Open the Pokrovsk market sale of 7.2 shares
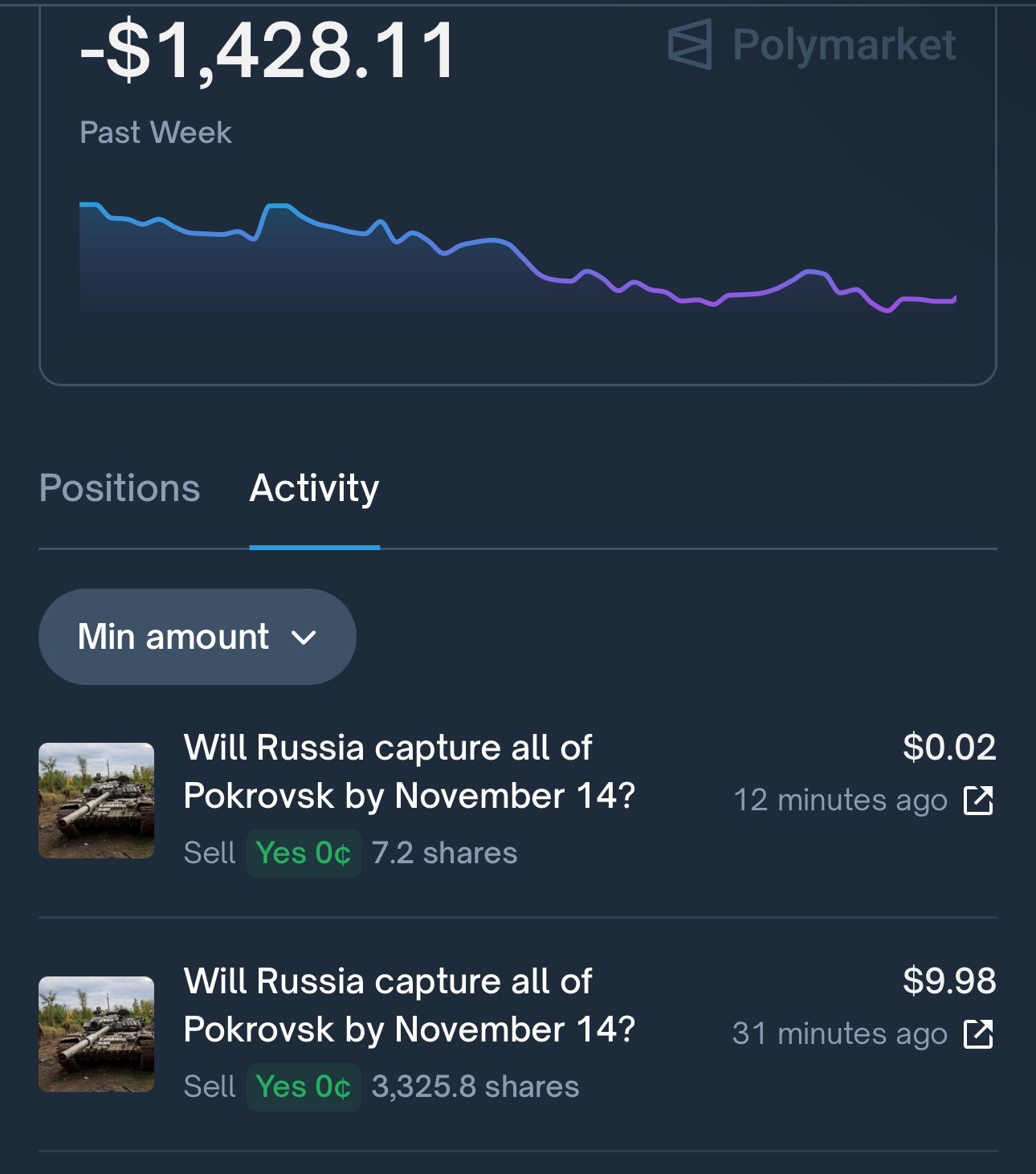1036x1174 pixels. pos(518,801)
